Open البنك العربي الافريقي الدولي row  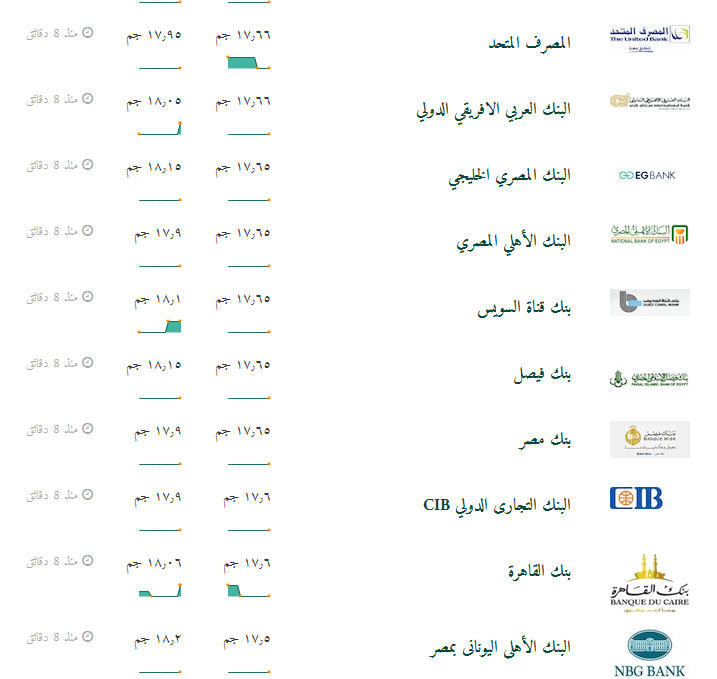point(493,109)
